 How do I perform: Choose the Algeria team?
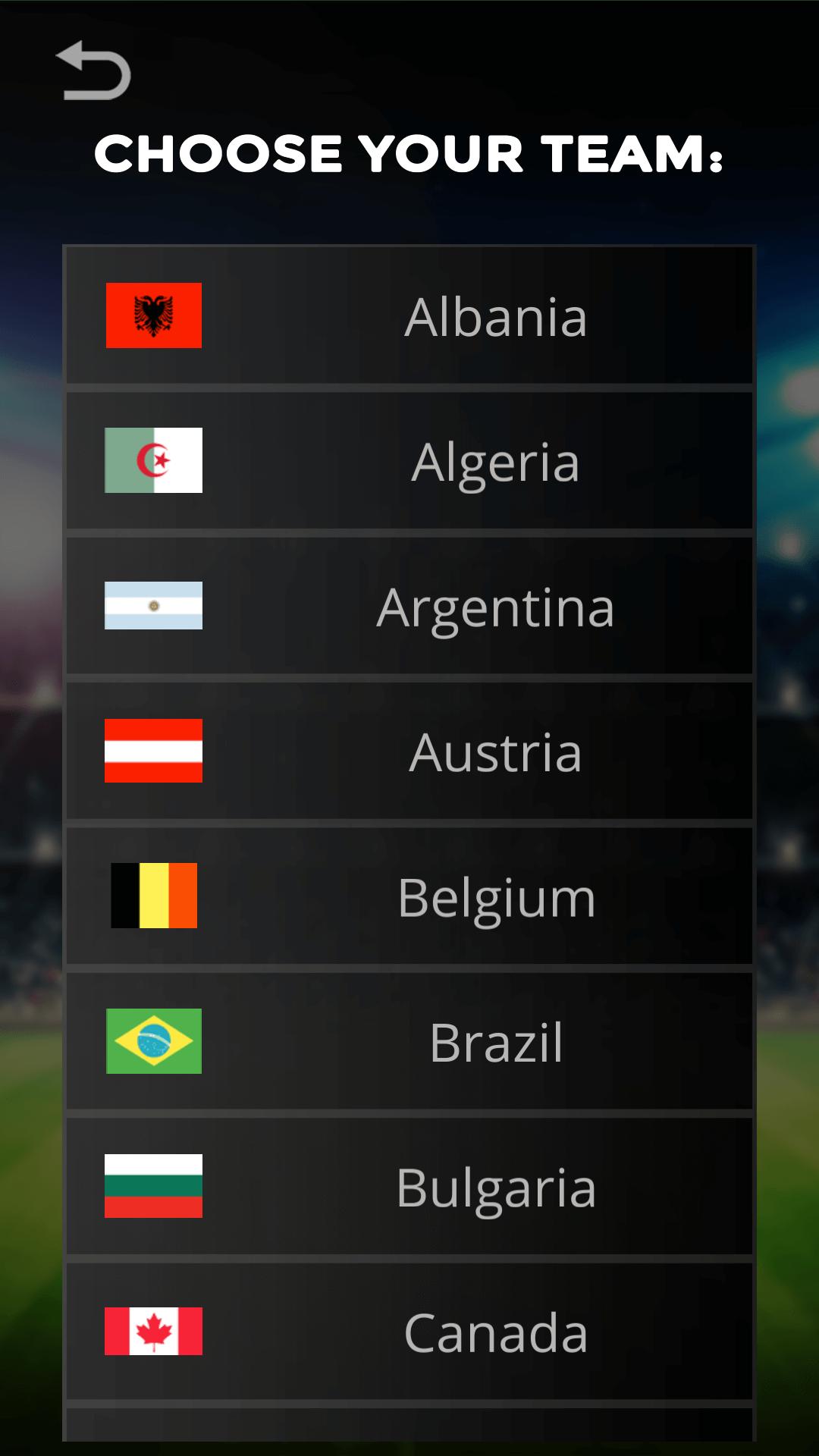(x=409, y=460)
